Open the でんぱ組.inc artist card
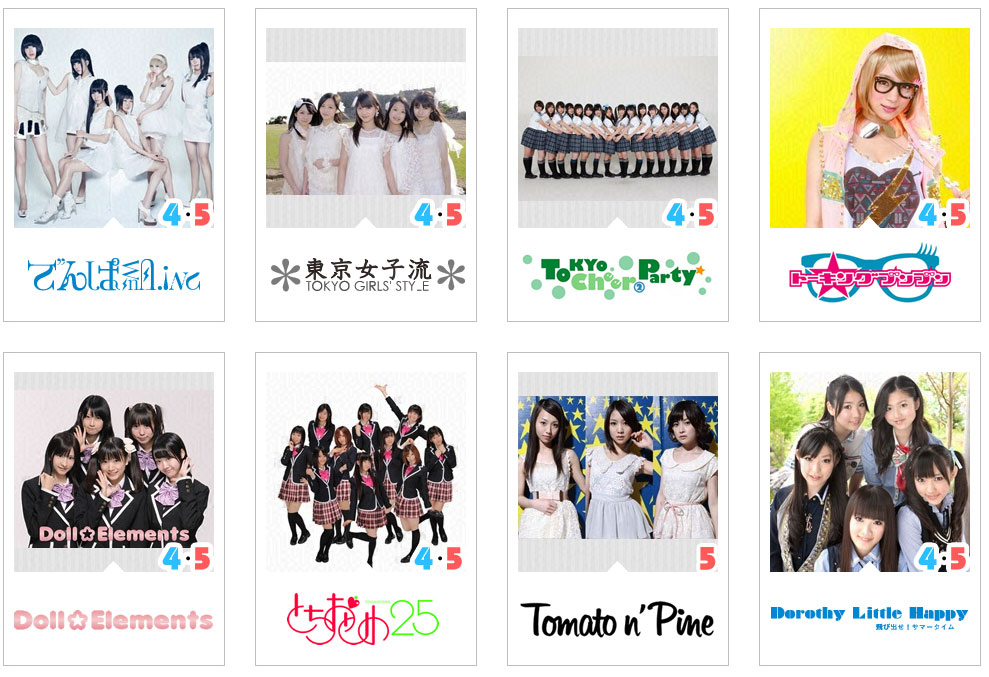The height and width of the screenshot is (677, 989). click(x=114, y=165)
